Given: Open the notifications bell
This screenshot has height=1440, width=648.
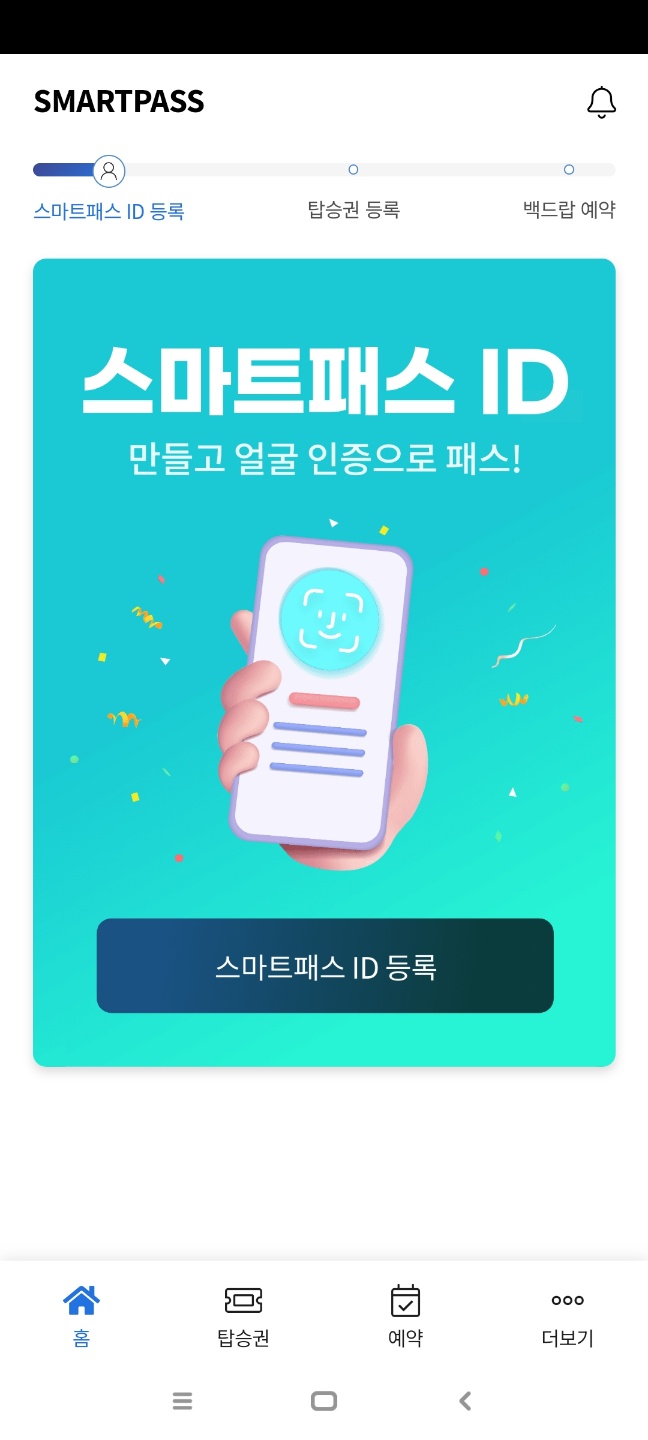Looking at the screenshot, I should (x=601, y=102).
